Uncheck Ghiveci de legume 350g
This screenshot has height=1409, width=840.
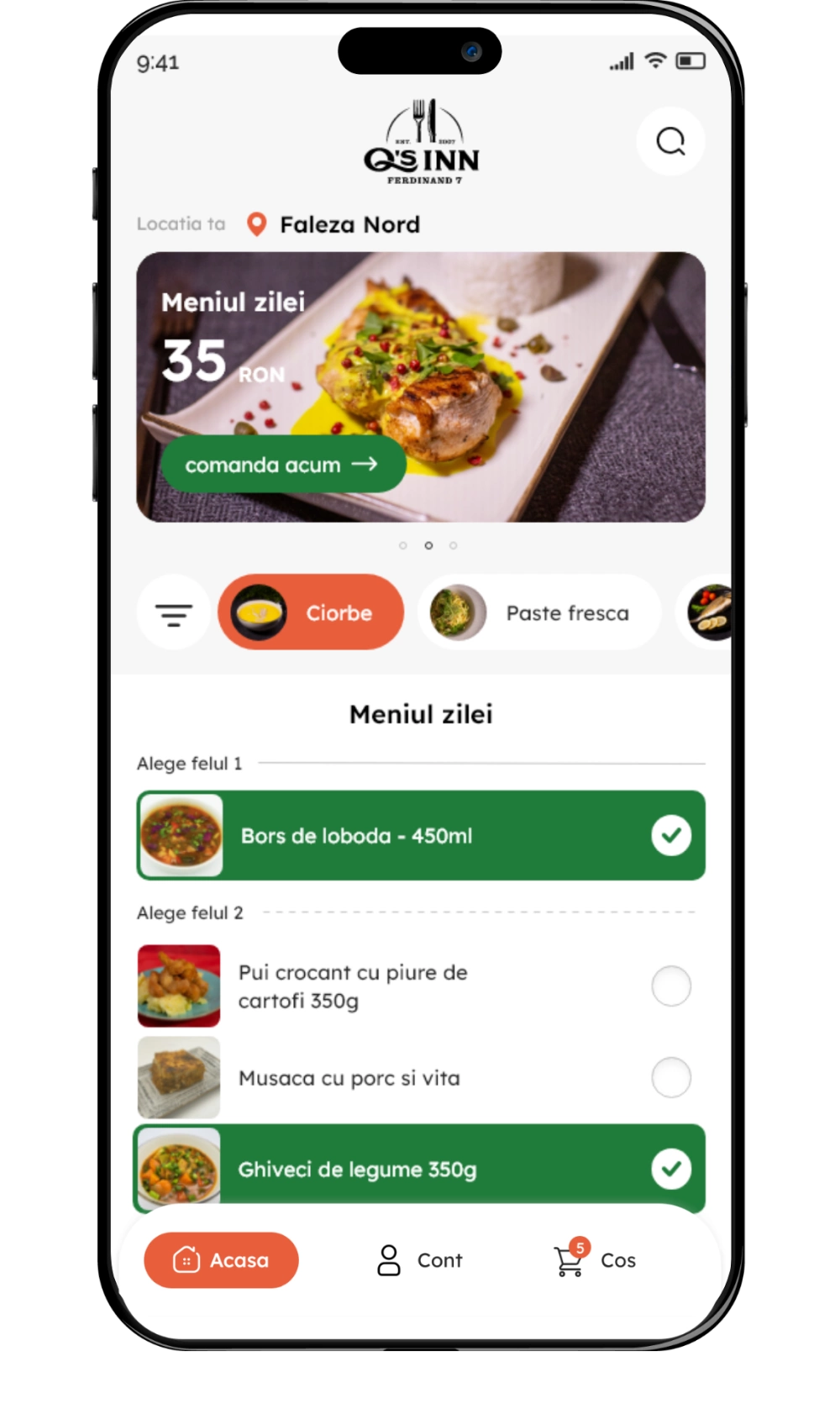pyautogui.click(x=671, y=1169)
